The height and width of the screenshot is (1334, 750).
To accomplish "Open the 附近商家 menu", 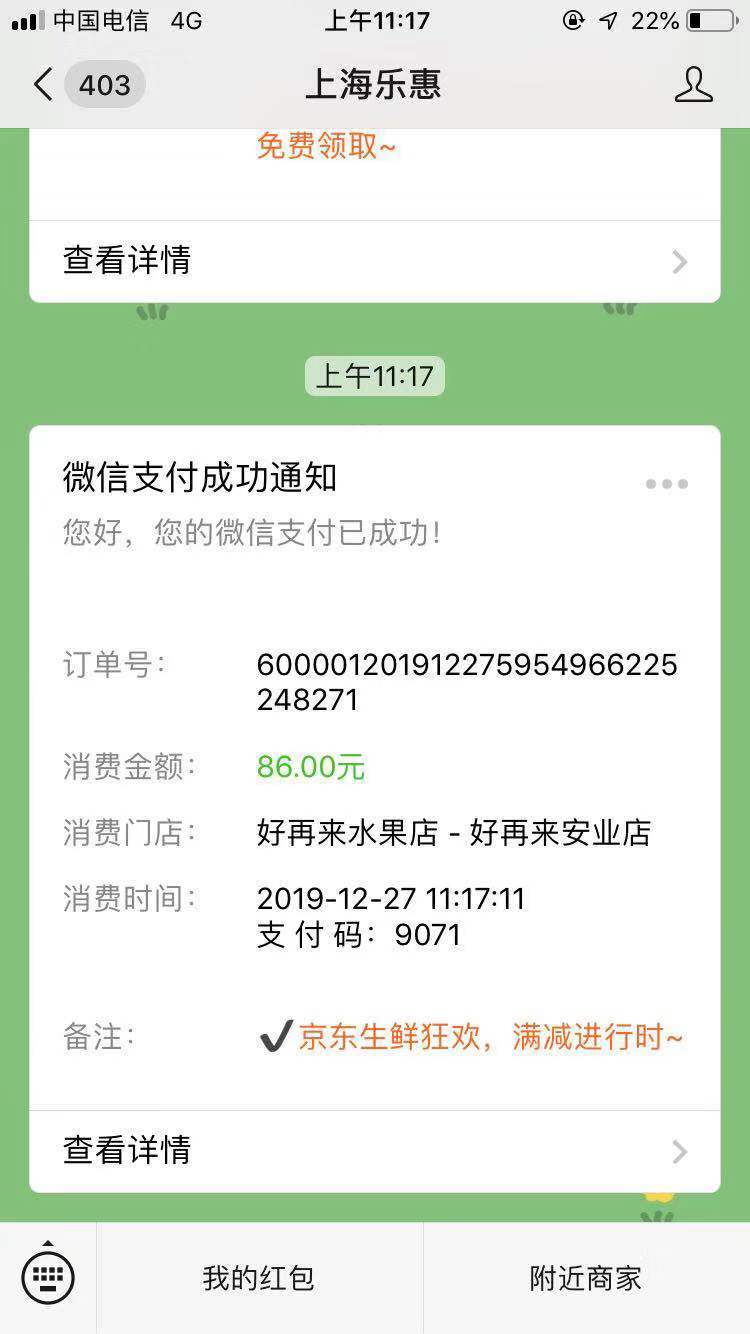I will (x=586, y=1278).
